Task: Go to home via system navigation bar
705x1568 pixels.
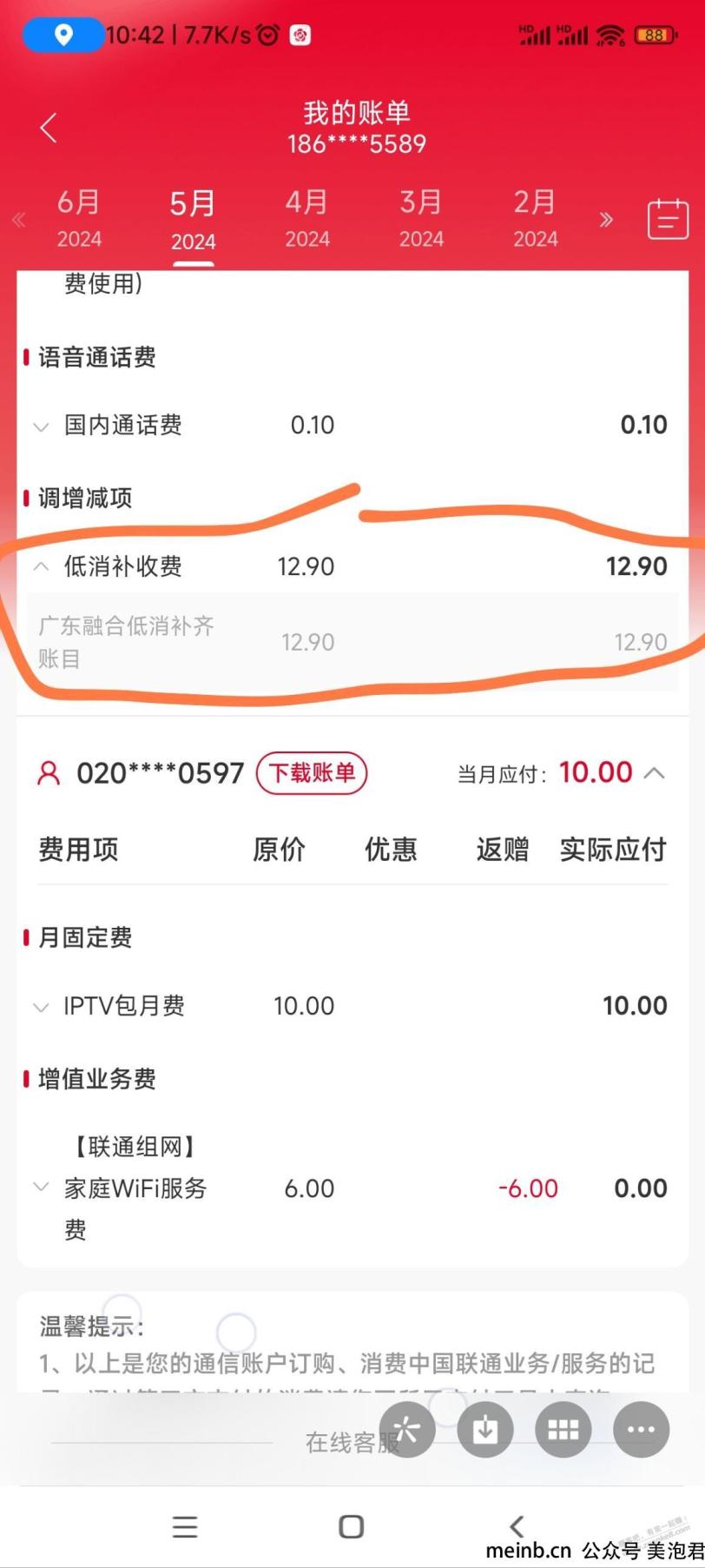Action: pyautogui.click(x=352, y=1526)
